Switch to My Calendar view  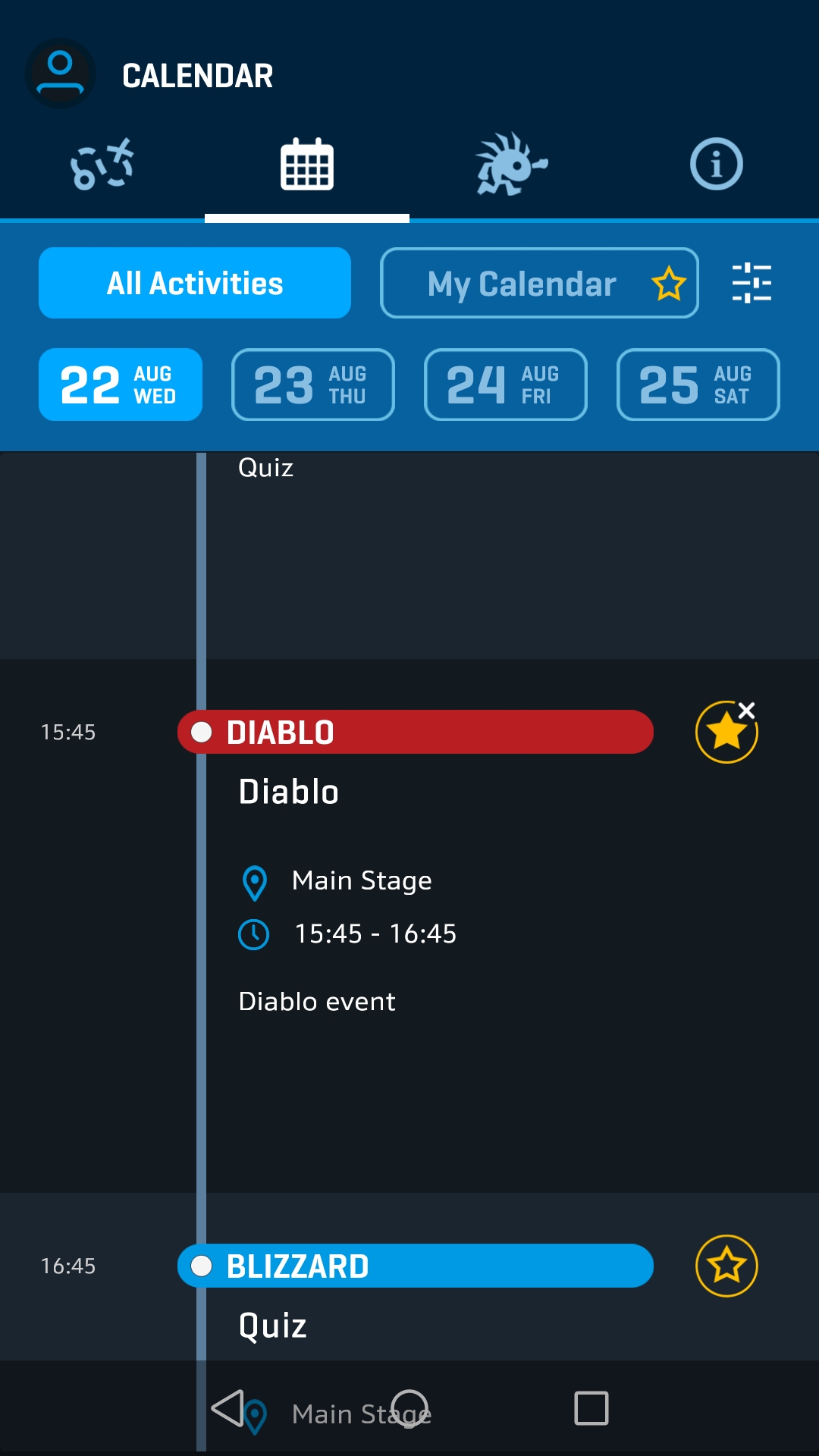click(539, 283)
